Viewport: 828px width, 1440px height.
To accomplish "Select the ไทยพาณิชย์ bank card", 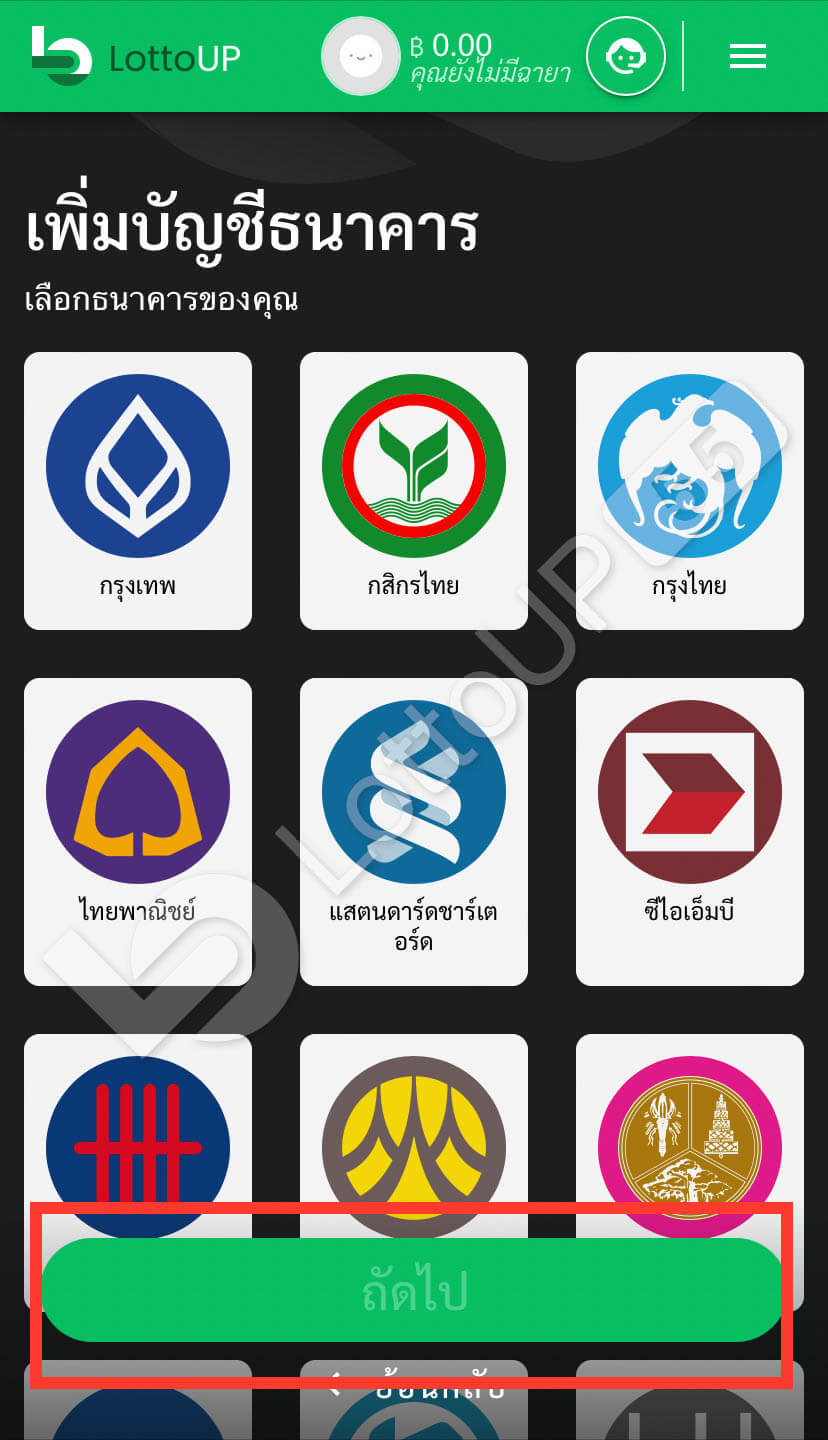I will [138, 832].
